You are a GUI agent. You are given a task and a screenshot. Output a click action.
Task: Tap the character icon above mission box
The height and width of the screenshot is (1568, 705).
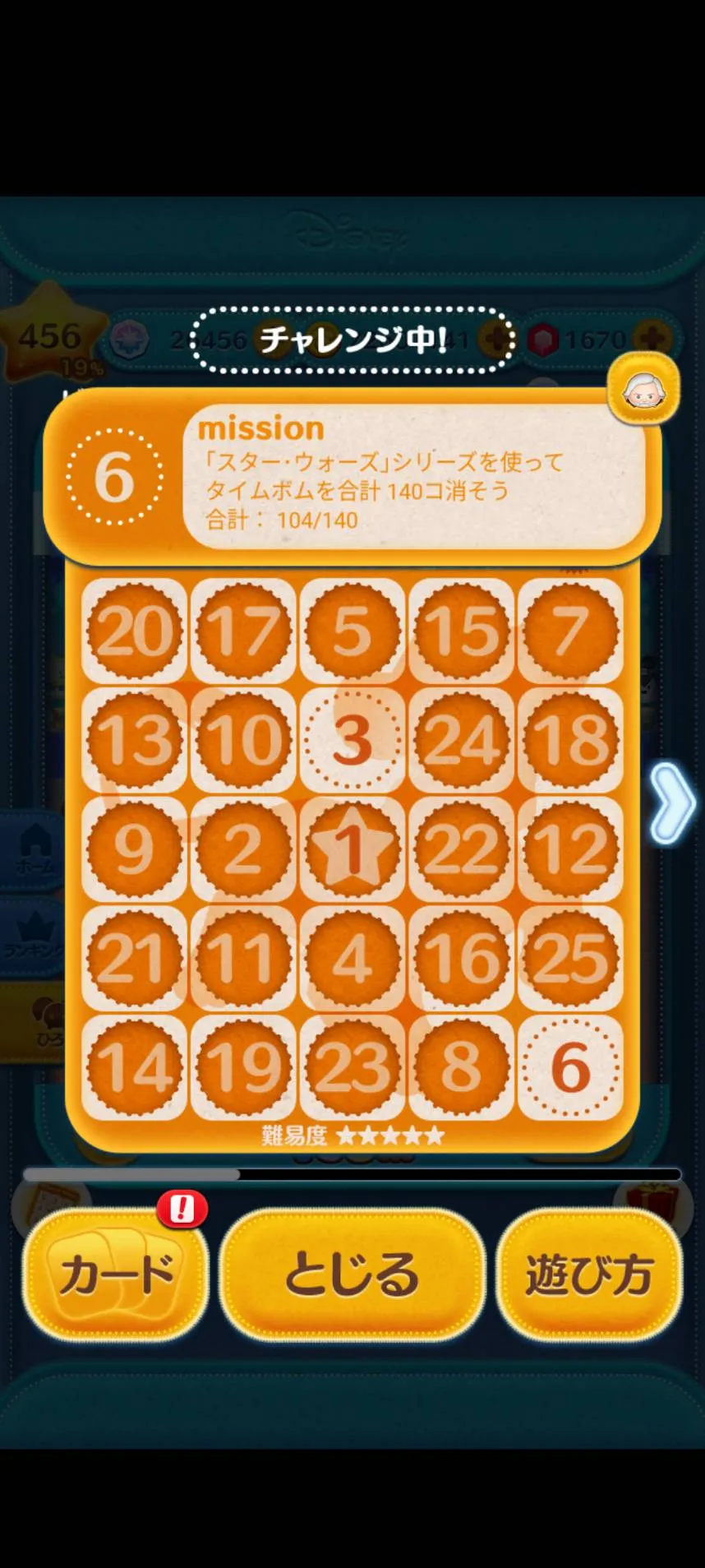[643, 389]
